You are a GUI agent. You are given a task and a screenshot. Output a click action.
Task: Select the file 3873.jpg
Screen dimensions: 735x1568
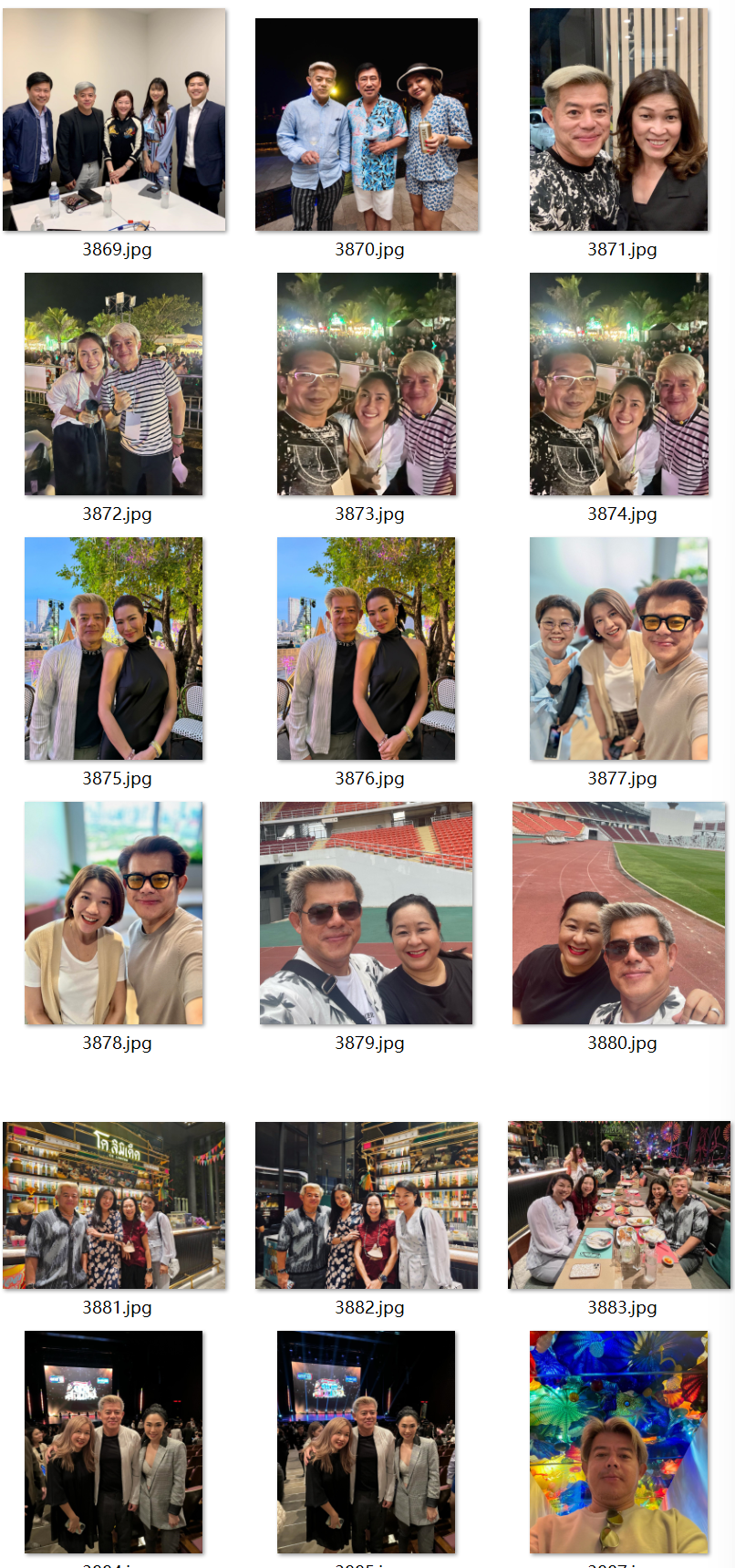367,384
